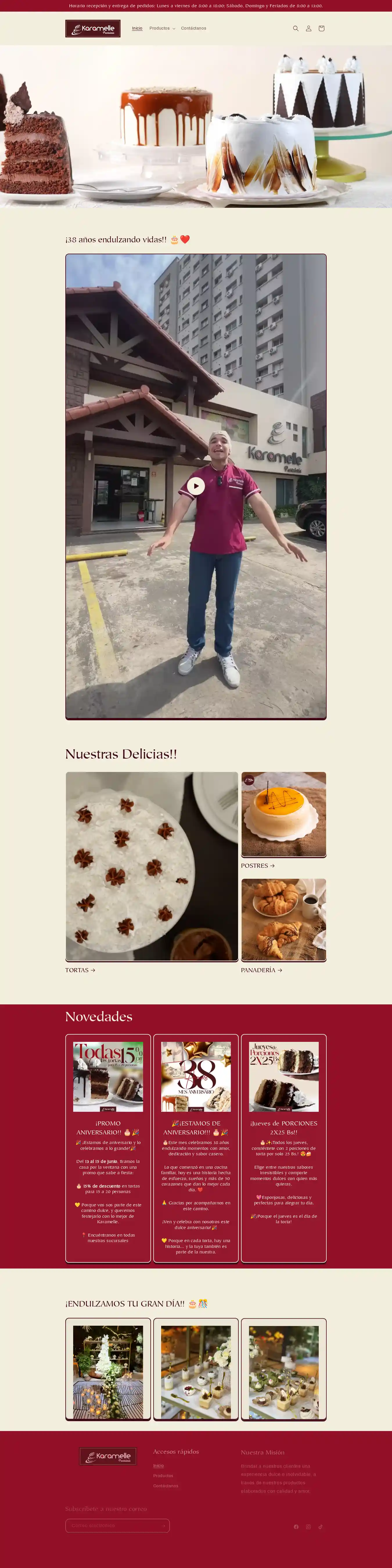Tap the email field in newsletter signup
Image resolution: width=392 pixels, height=1568 pixels.
pos(113,1525)
